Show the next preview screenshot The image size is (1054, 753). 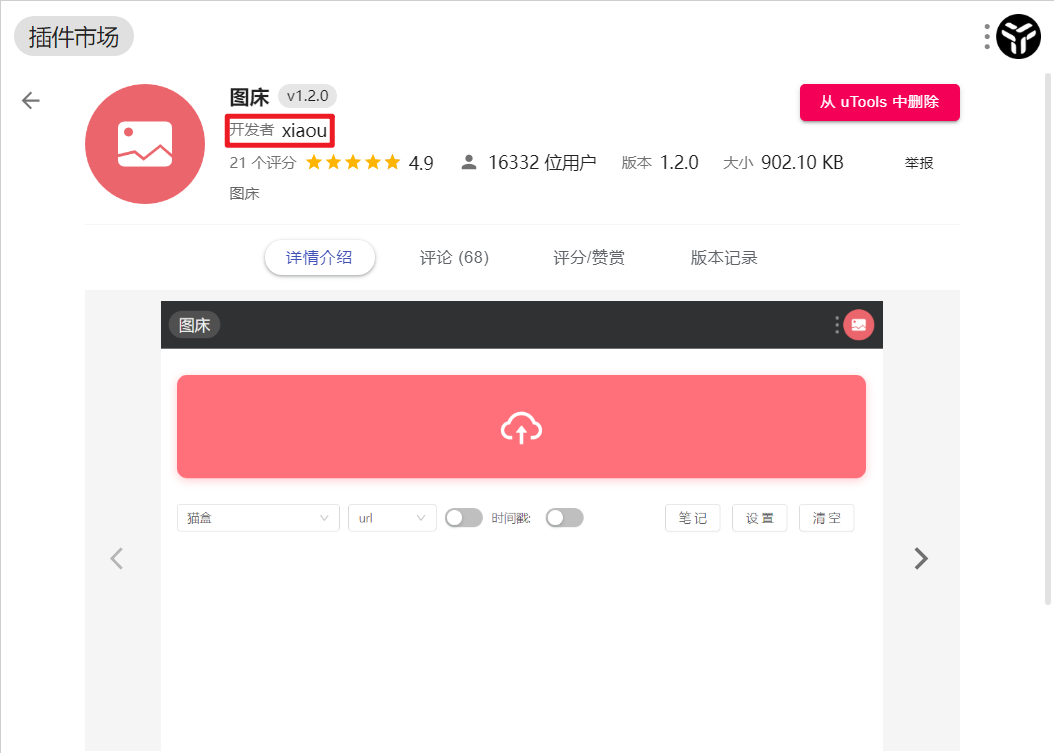click(921, 558)
